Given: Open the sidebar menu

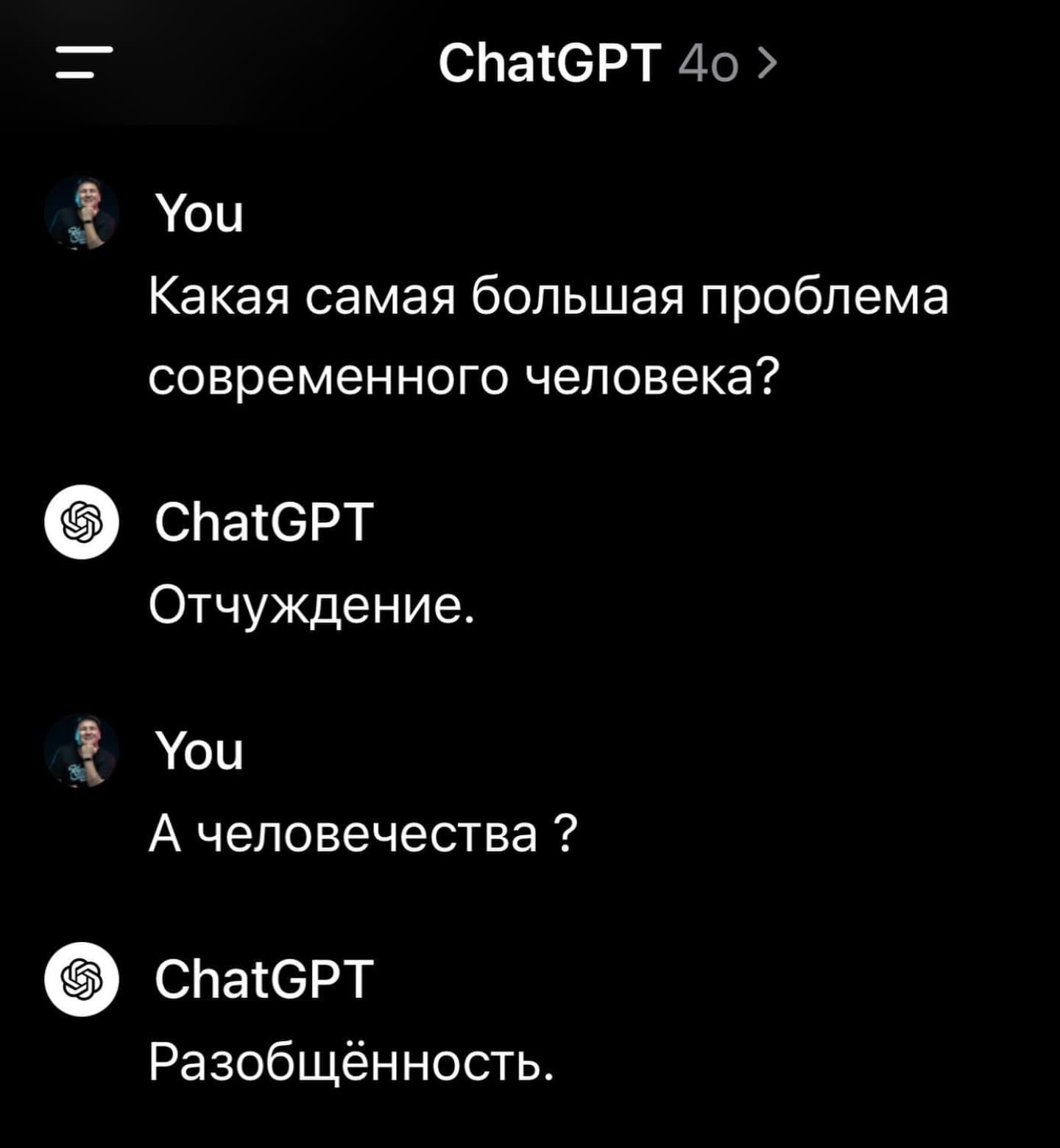Looking at the screenshot, I should (85, 62).
